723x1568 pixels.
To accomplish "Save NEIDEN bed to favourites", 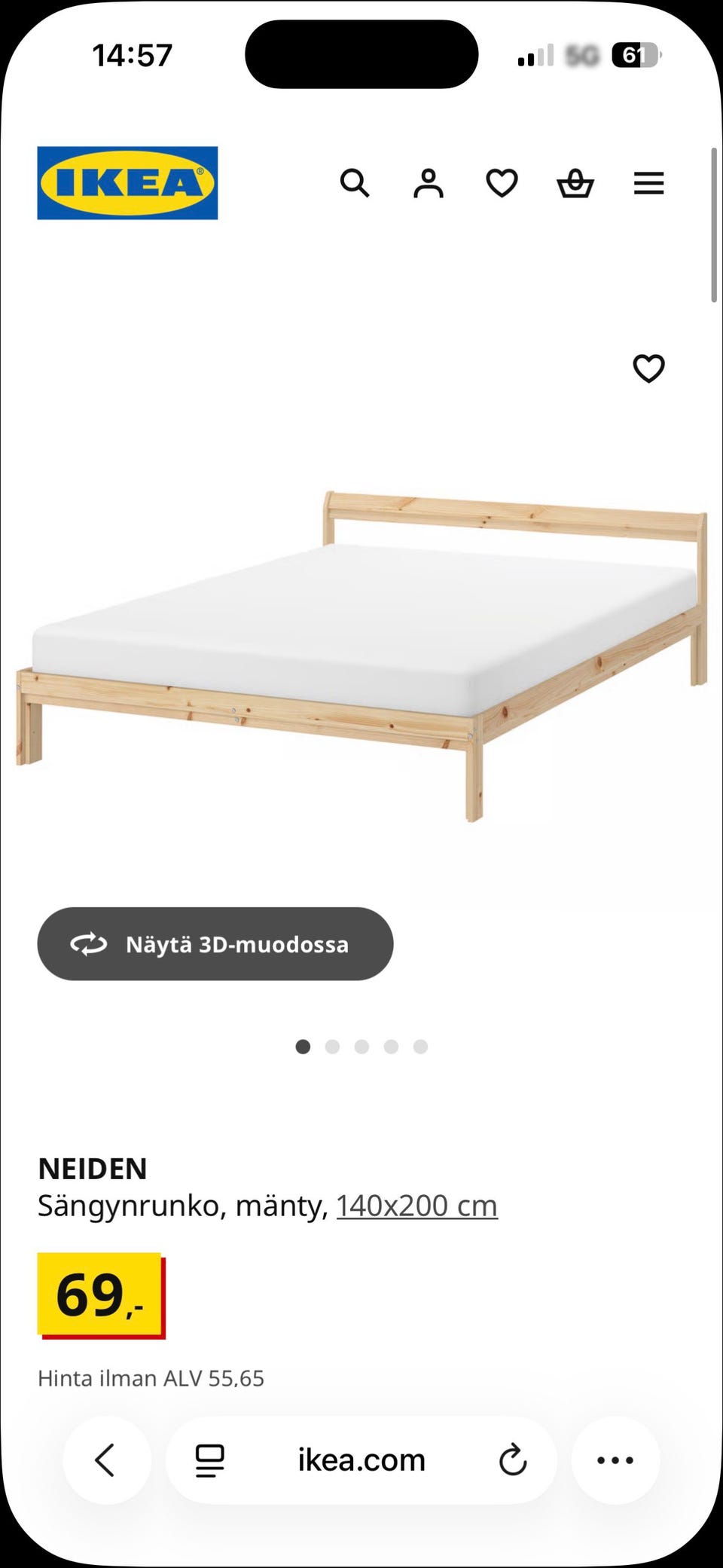I will pyautogui.click(x=648, y=368).
